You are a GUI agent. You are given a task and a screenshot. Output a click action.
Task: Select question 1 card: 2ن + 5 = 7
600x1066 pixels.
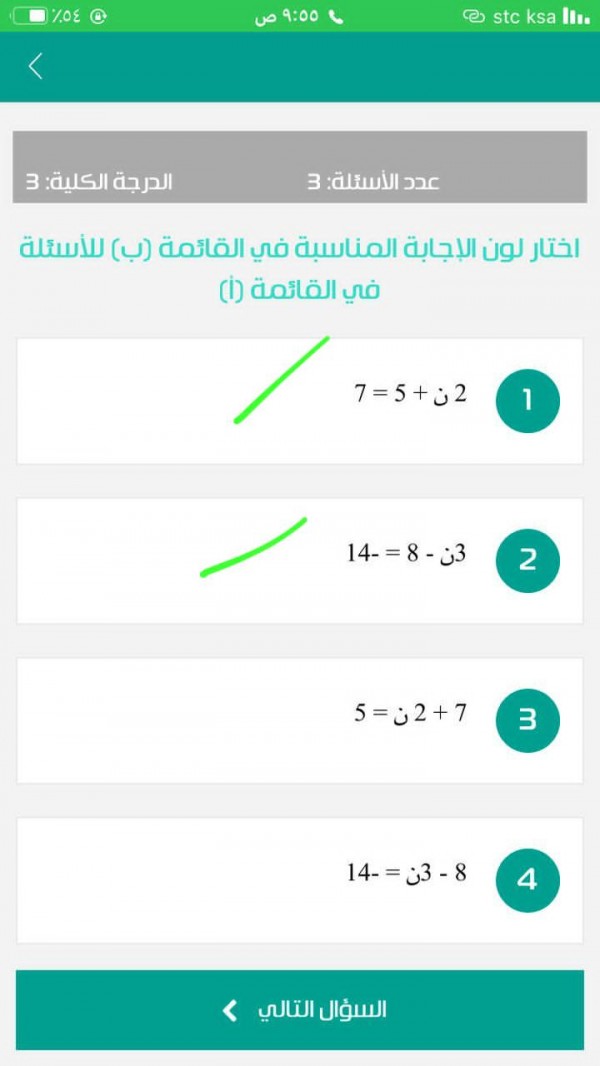(x=300, y=401)
